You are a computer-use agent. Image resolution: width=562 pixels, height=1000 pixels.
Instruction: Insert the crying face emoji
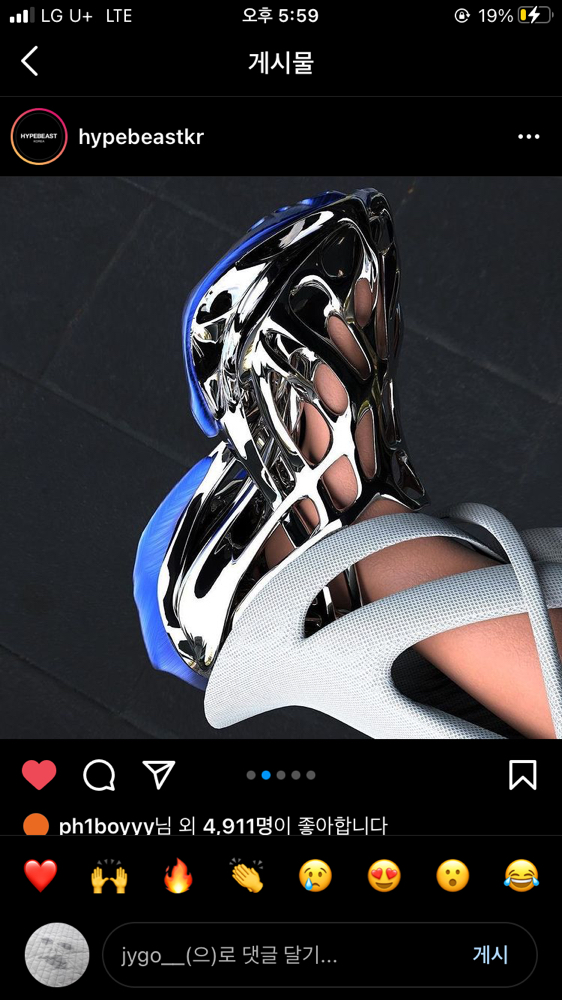point(315,876)
